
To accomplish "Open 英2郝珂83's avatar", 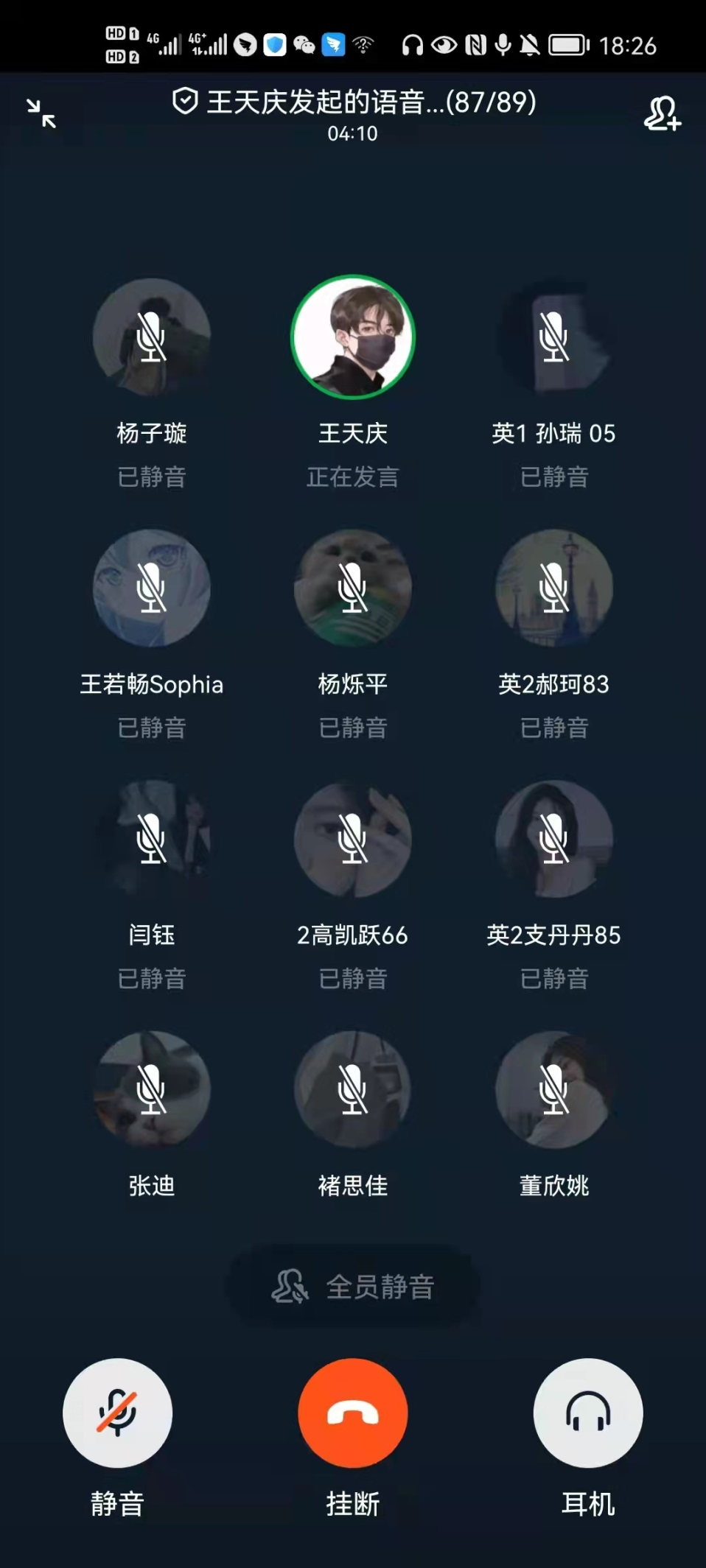I will point(553,588).
